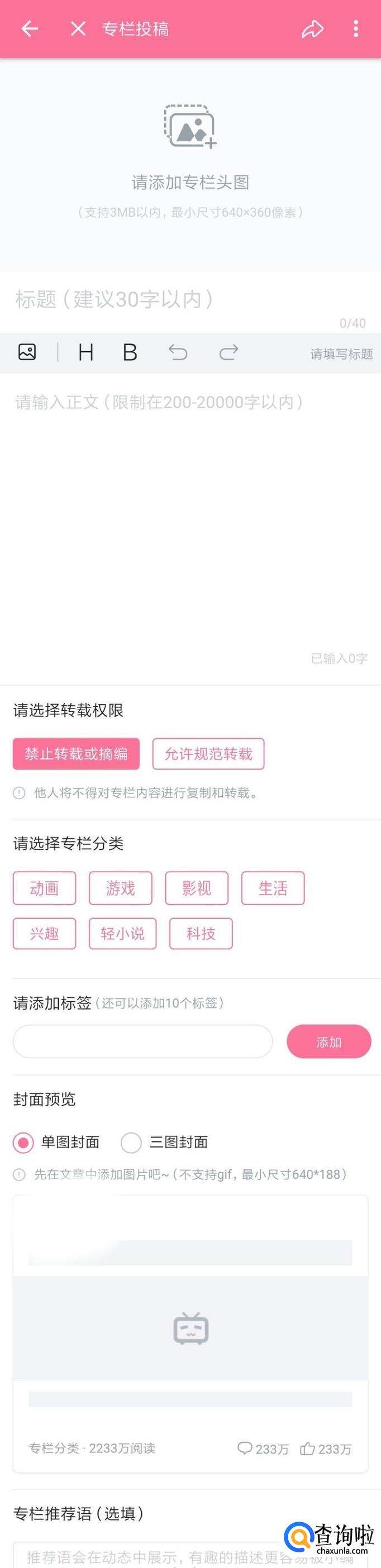Close the 专栏投稿 page

pos(78,28)
